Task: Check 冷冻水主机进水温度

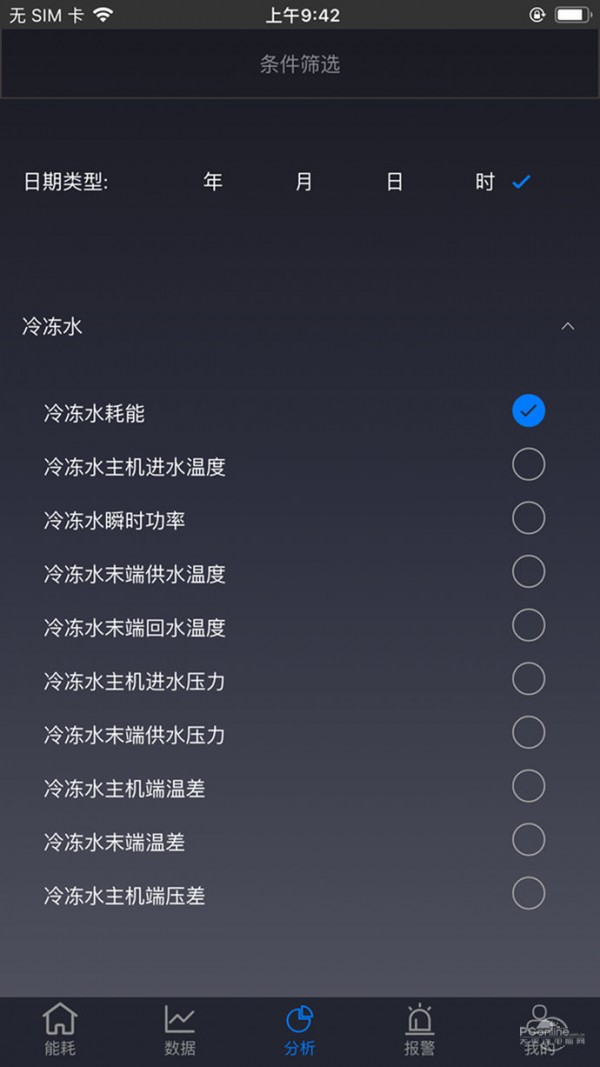Action: pos(529,465)
